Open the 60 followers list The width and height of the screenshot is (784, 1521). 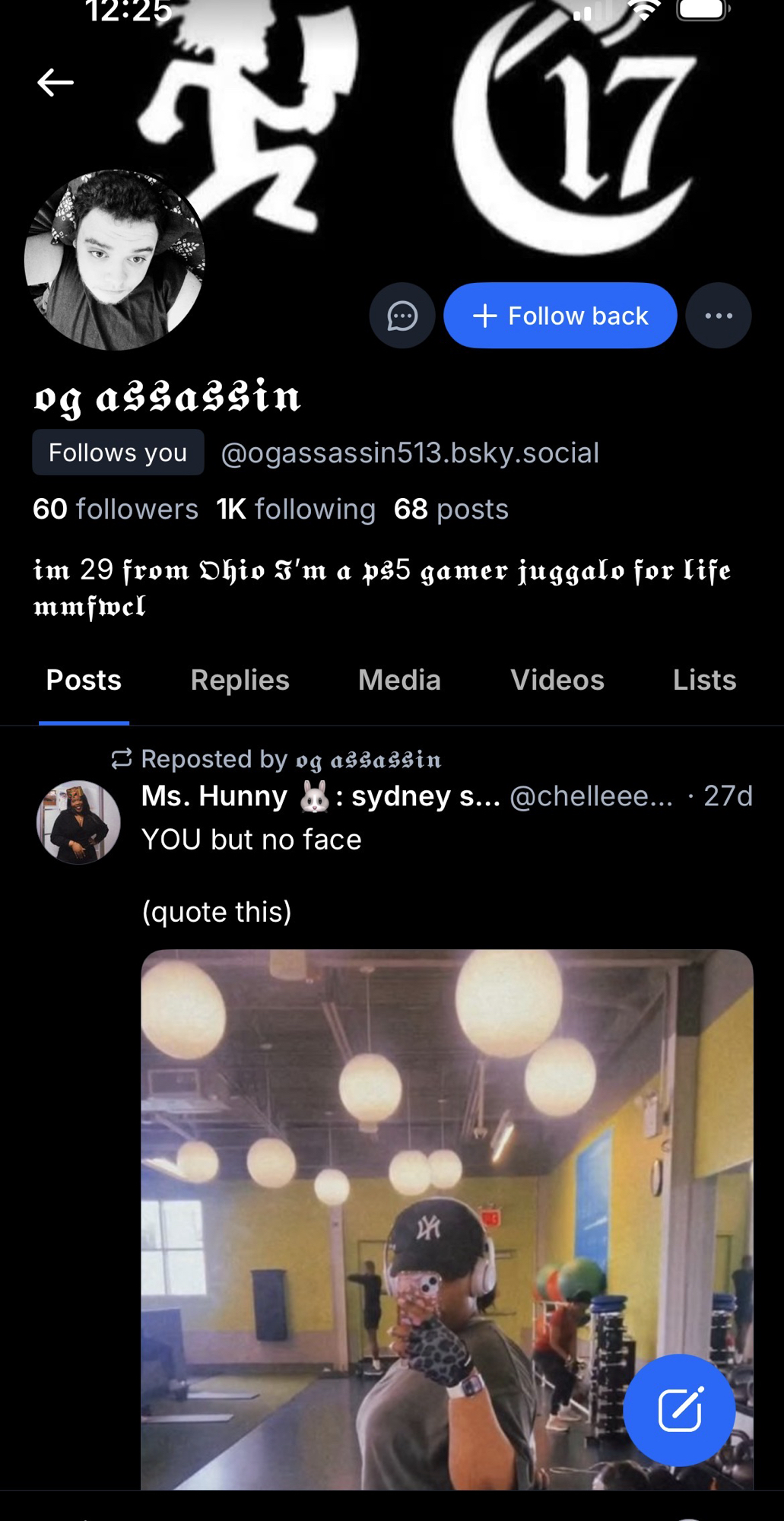pyautogui.click(x=116, y=509)
